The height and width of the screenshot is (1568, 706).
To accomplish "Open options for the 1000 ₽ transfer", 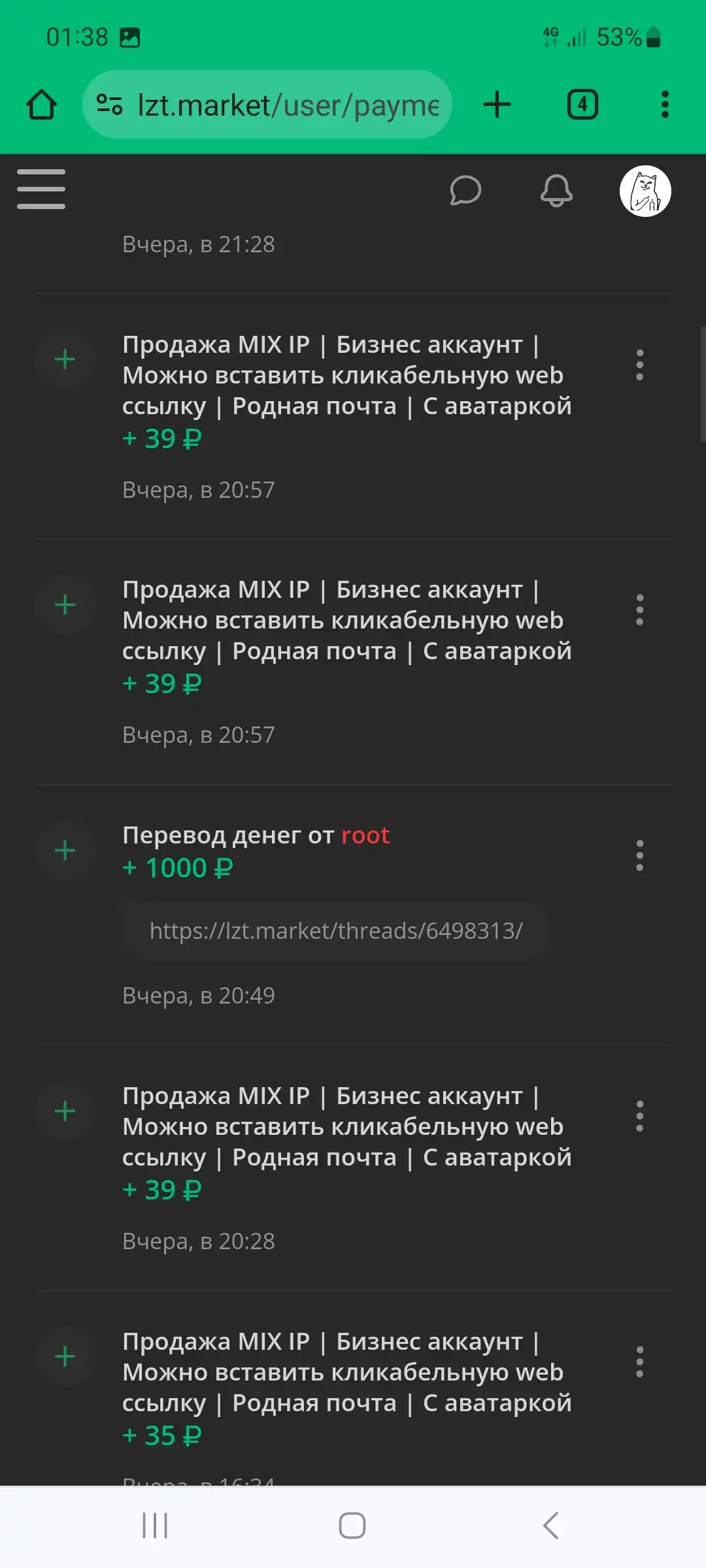I will [x=639, y=855].
